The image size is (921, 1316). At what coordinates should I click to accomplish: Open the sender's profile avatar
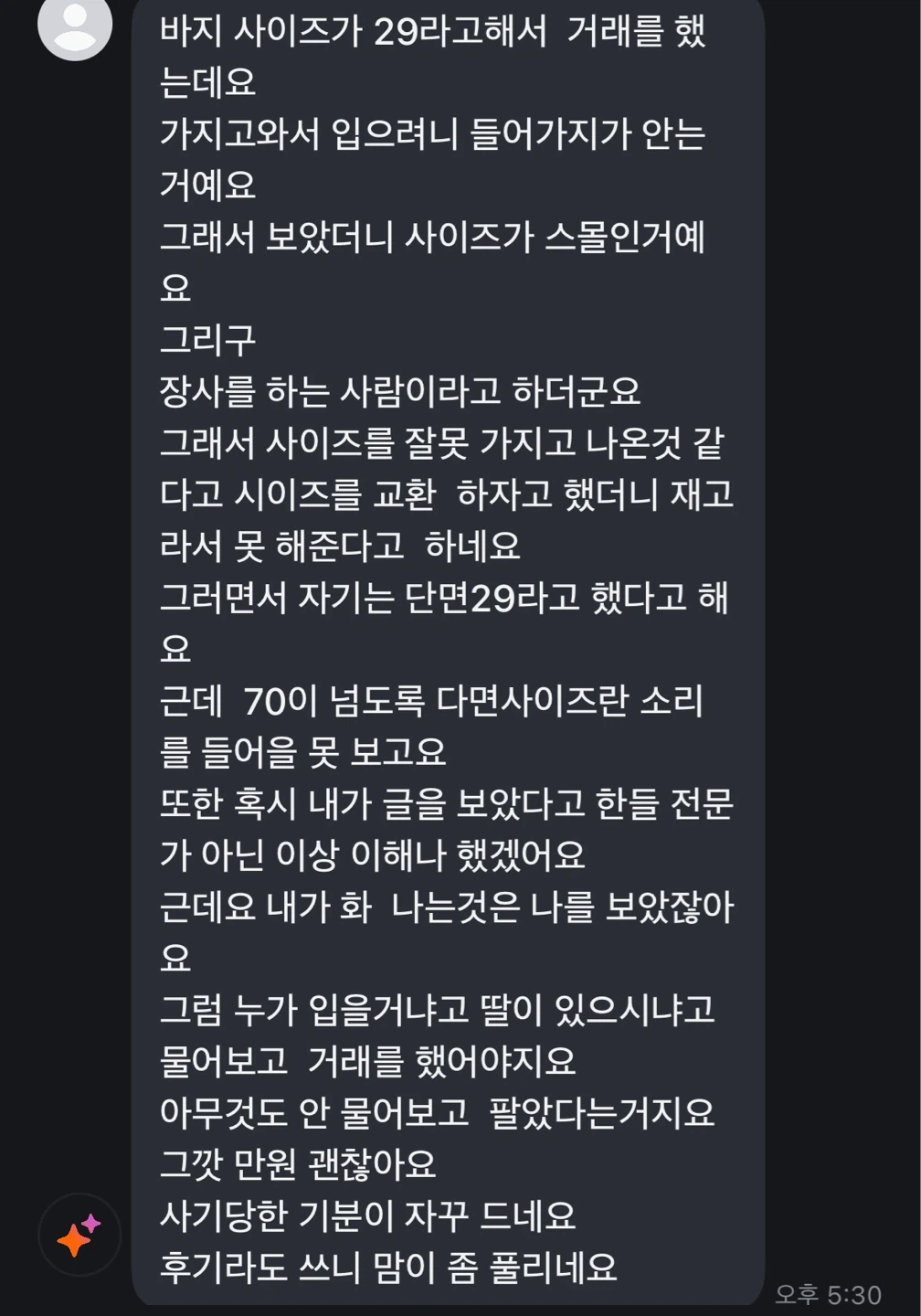pyautogui.click(x=75, y=26)
